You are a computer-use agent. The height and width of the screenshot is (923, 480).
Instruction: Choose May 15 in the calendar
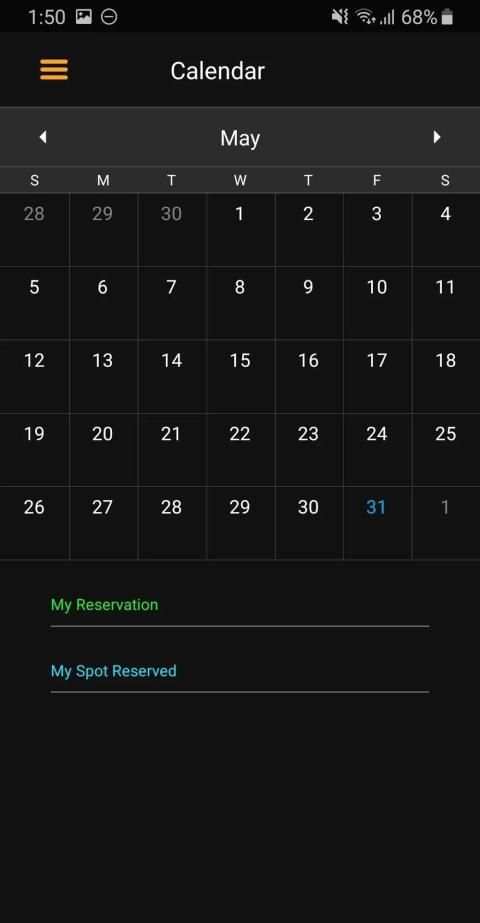click(240, 376)
